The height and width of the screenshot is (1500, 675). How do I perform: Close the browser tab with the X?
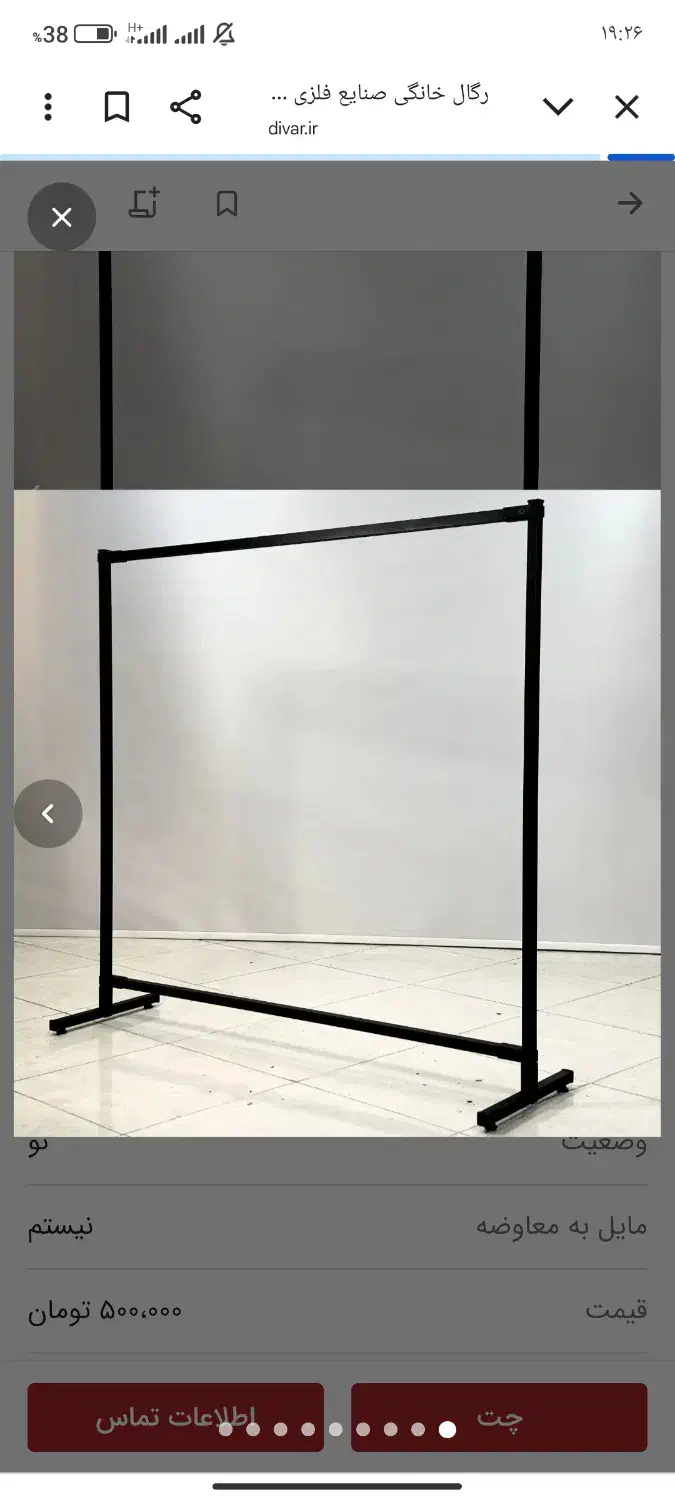coord(626,107)
